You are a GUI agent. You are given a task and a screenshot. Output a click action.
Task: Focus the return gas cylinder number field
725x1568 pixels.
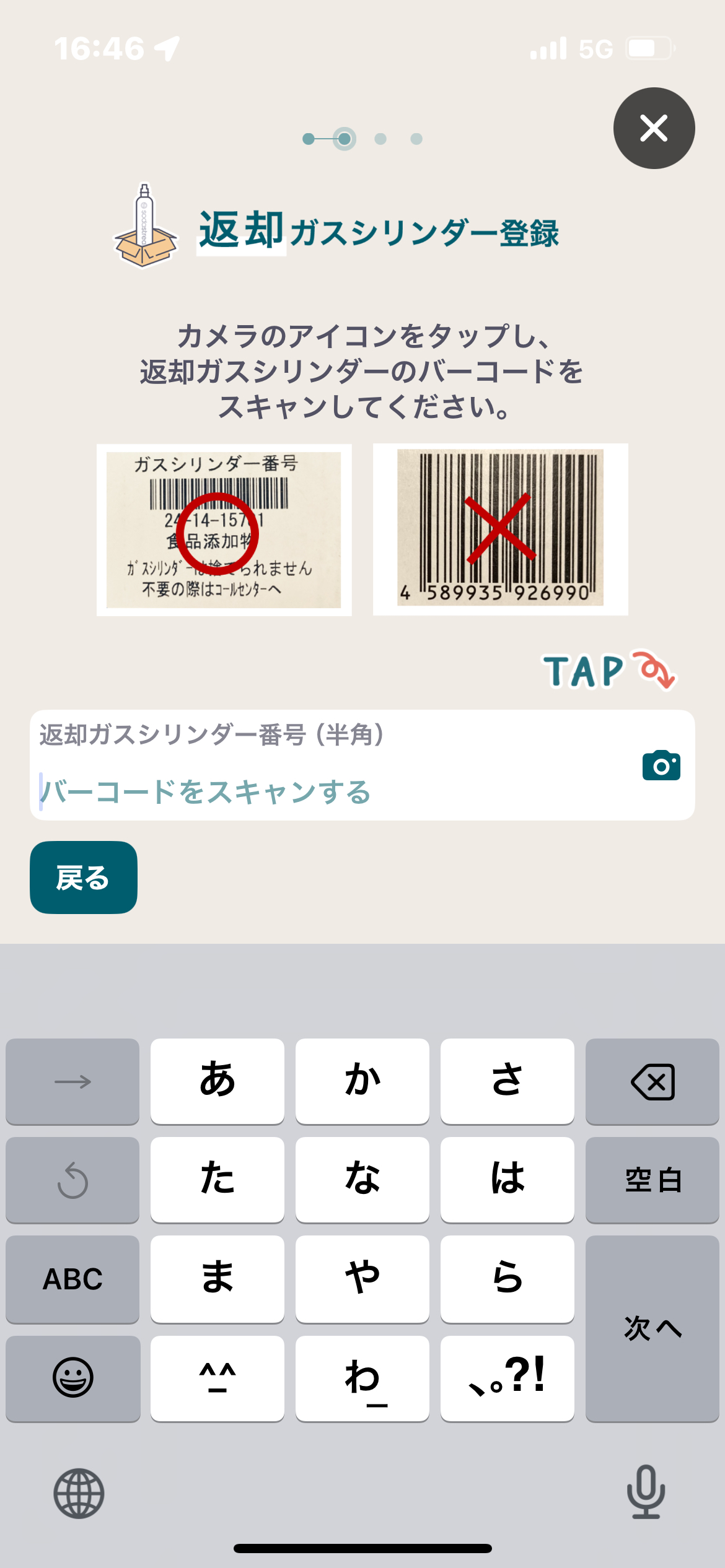click(362, 765)
